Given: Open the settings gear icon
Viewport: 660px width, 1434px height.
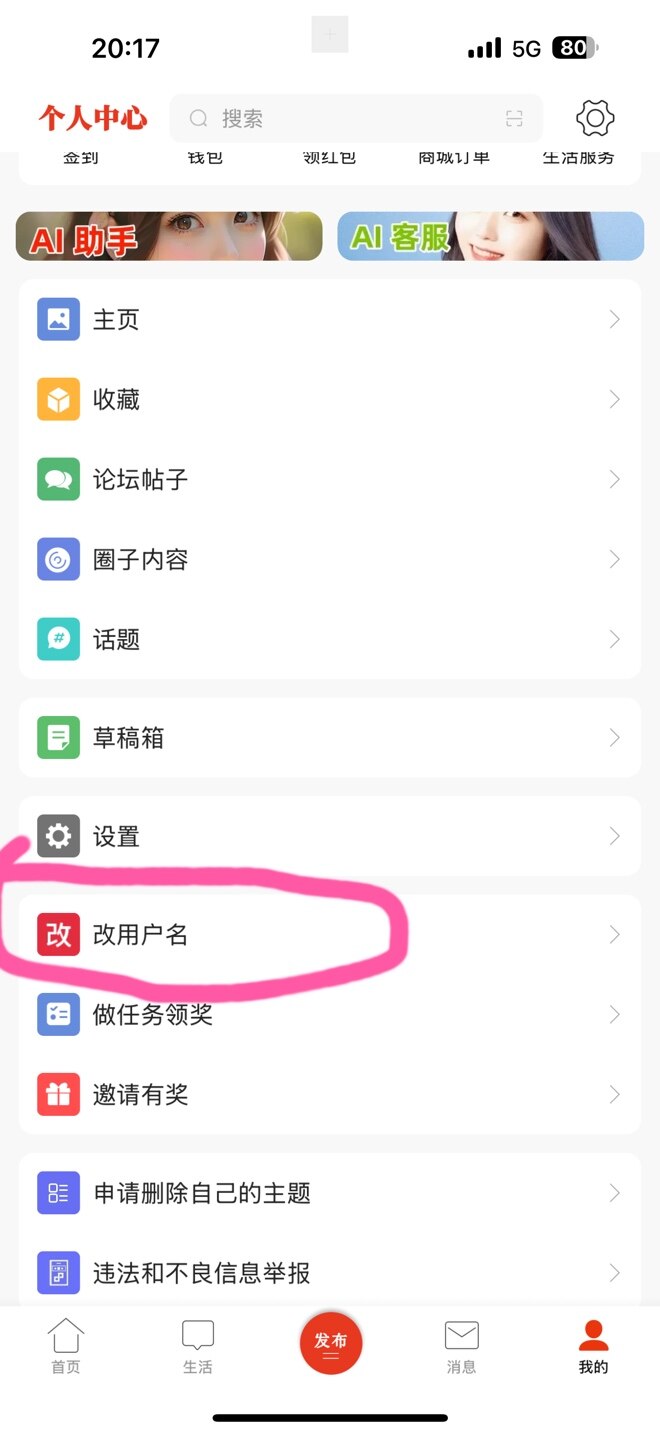Looking at the screenshot, I should click(595, 118).
